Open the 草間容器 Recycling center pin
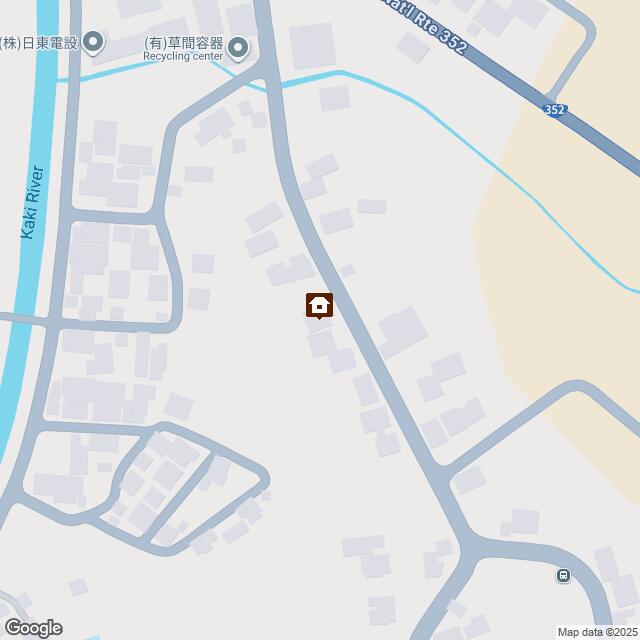The height and width of the screenshot is (640, 640). [x=238, y=46]
